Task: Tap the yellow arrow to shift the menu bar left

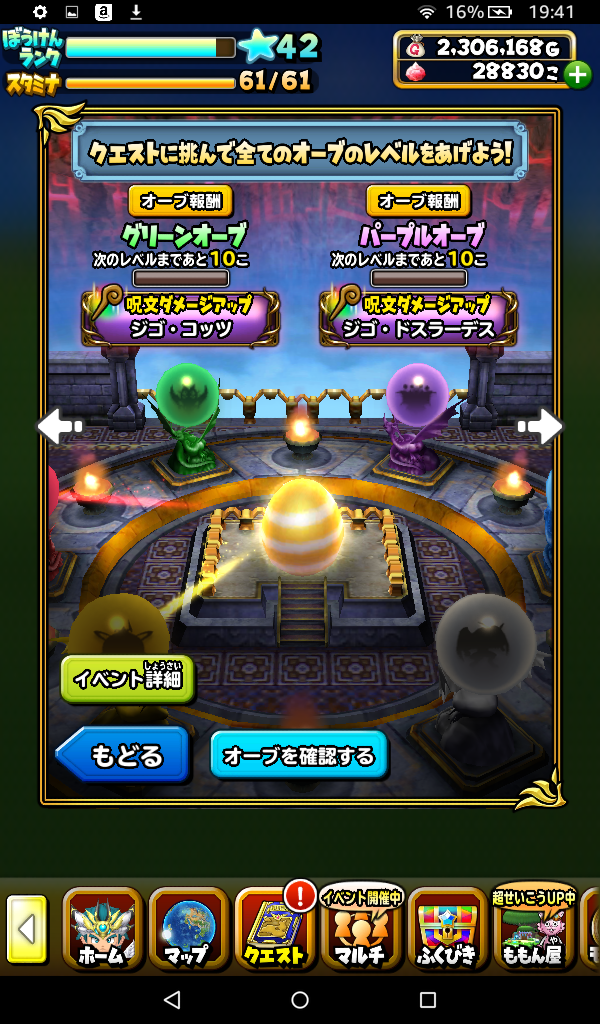Action: [x=27, y=929]
